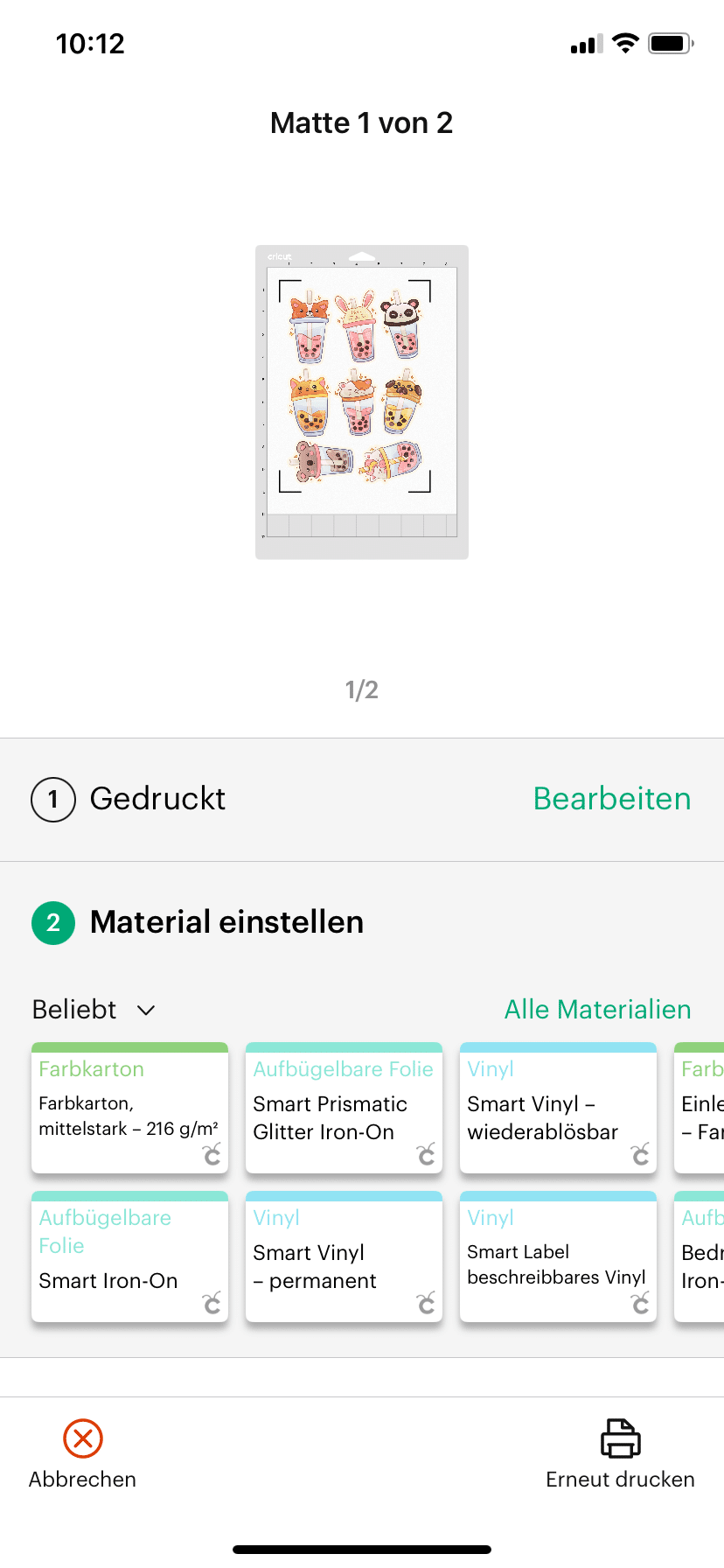This screenshot has height=1568, width=724.
Task: Tap Erneut drucken to print again
Action: coord(620,1454)
